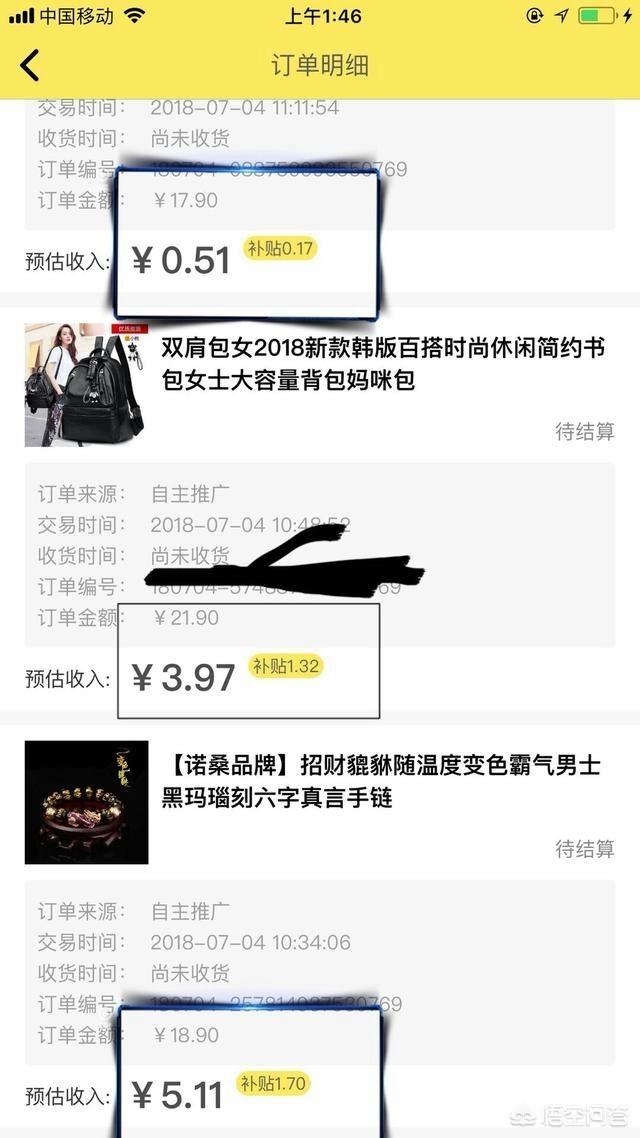
Task: Open the 诺桑品牌 貔貅手链 order
Action: pos(380,781)
